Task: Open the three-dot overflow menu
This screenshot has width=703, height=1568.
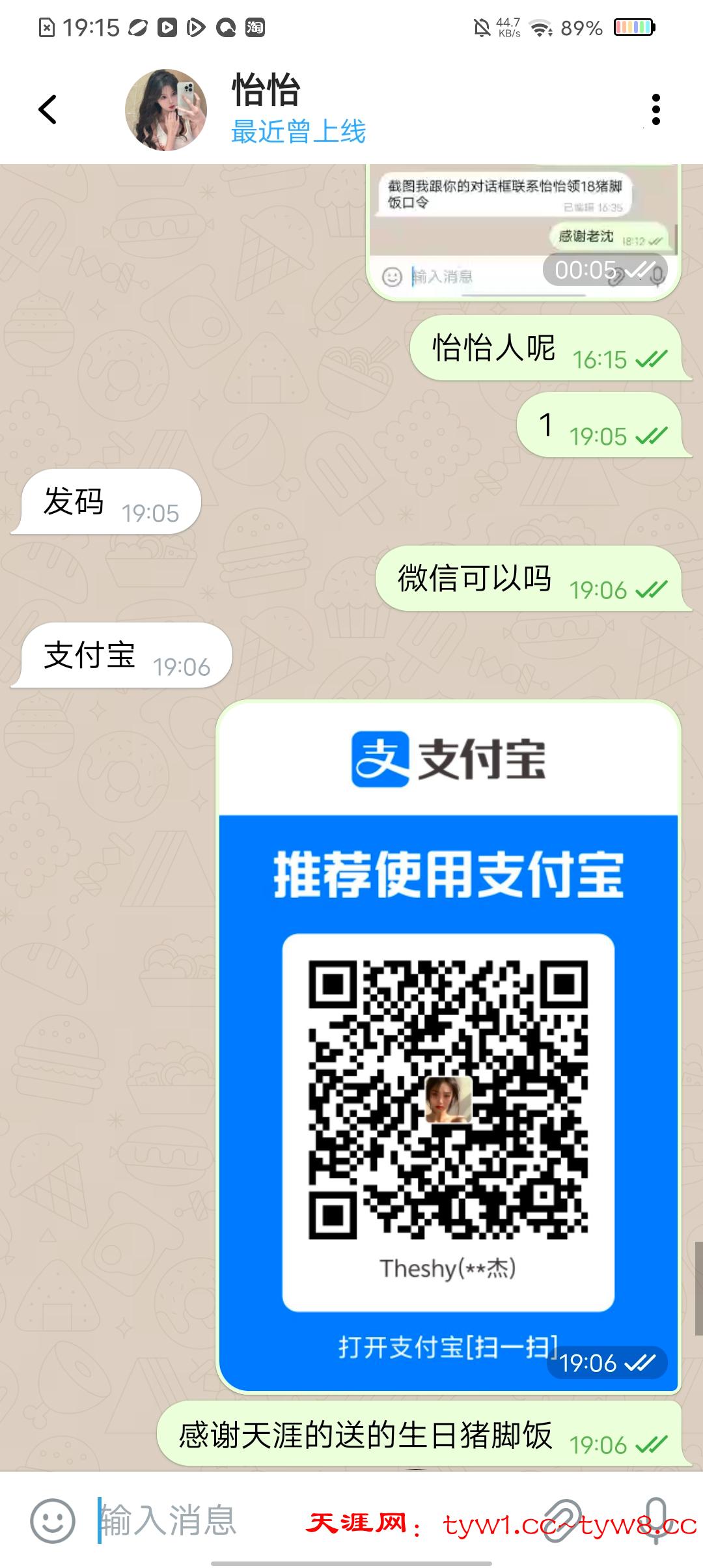Action: coord(655,109)
